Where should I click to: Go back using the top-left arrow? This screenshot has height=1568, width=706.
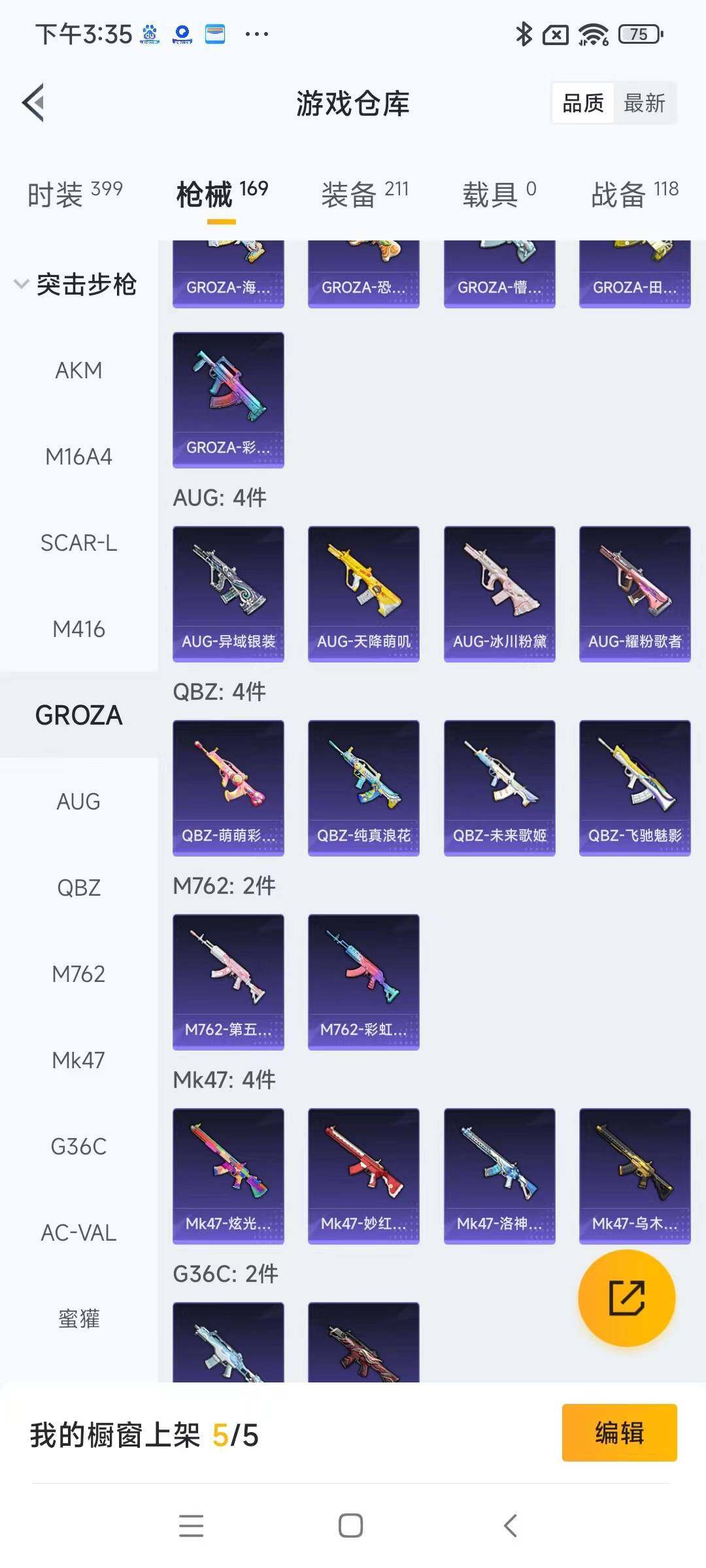click(34, 103)
